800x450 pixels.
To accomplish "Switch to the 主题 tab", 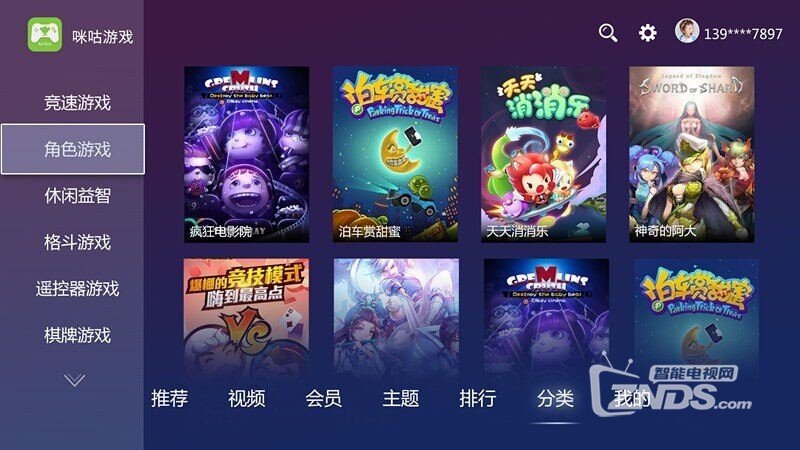I will point(400,399).
